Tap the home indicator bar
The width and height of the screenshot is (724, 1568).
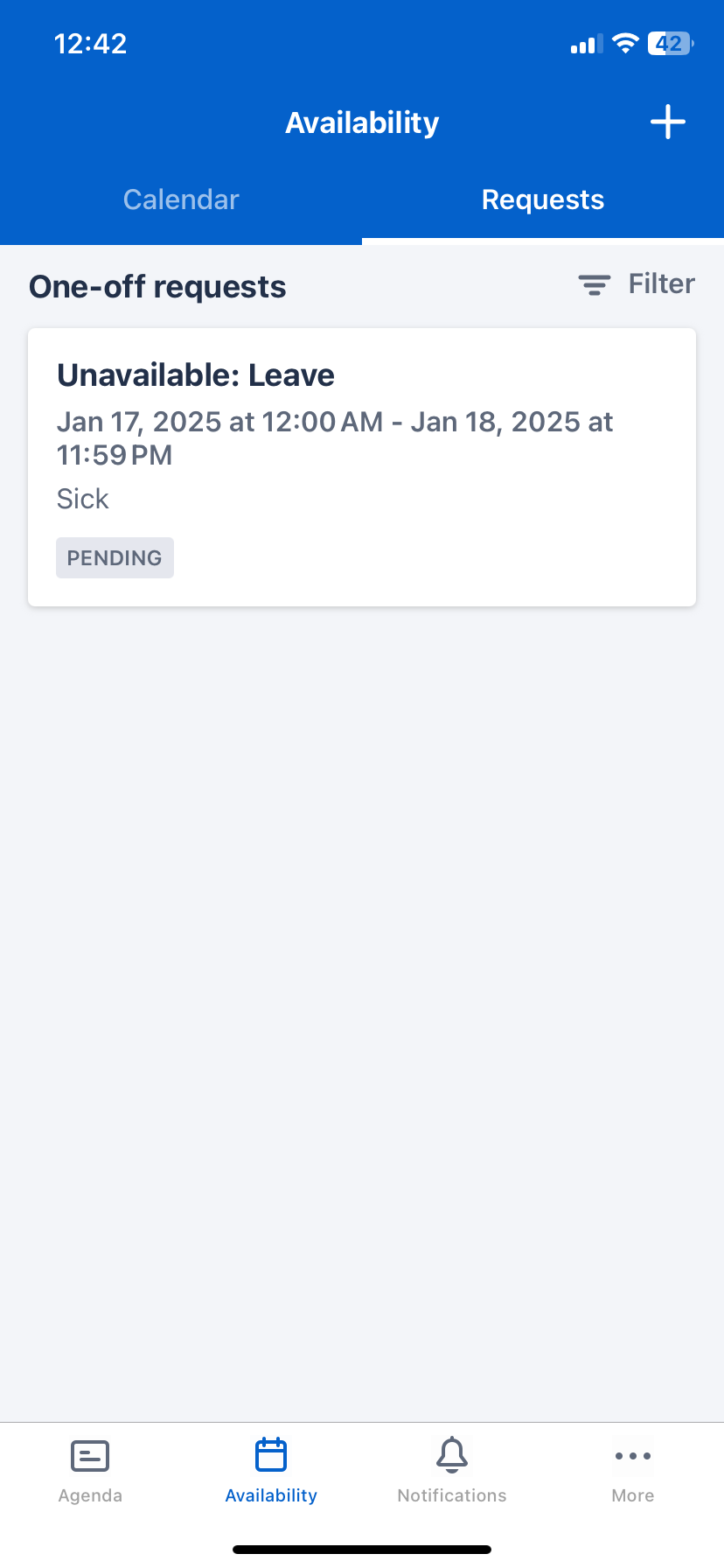(362, 1548)
